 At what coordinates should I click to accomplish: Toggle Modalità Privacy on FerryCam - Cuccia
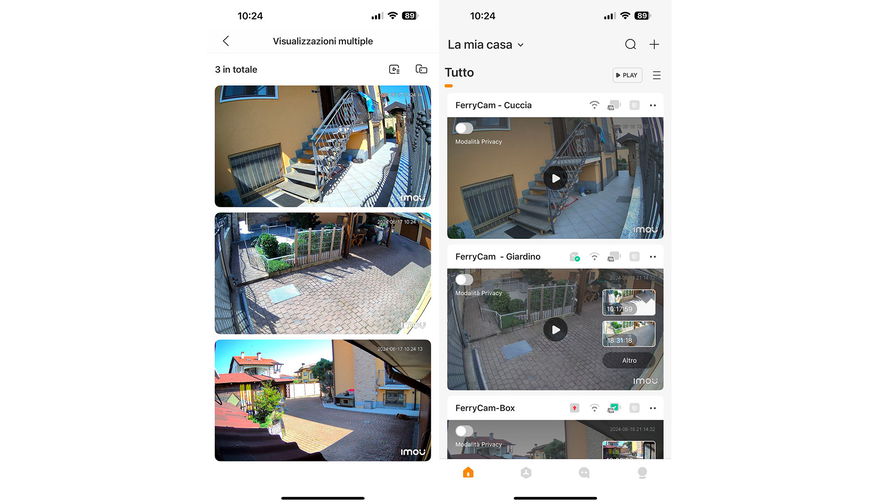[464, 128]
